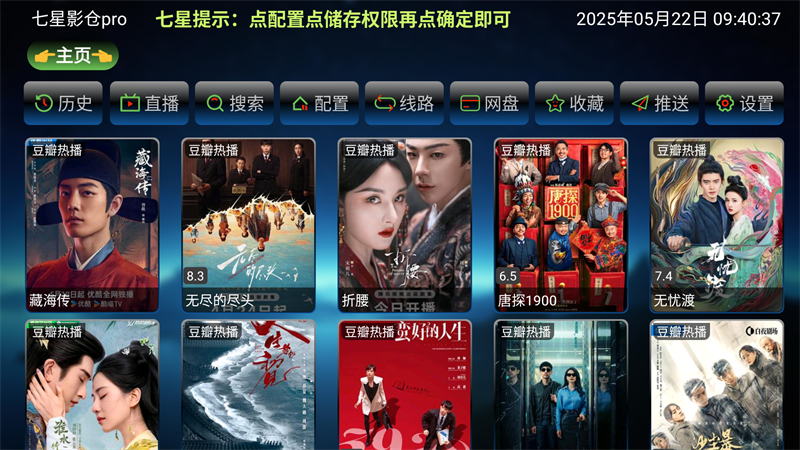The image size is (800, 450).
Task: View the 收藏 favorites list
Action: click(x=574, y=103)
